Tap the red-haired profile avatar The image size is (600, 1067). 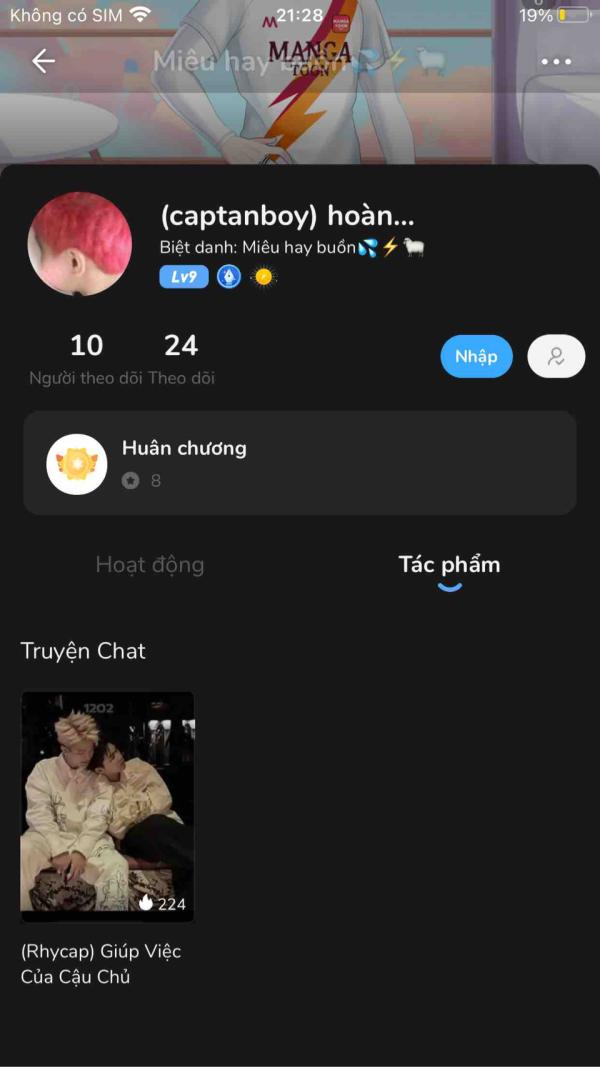point(80,244)
